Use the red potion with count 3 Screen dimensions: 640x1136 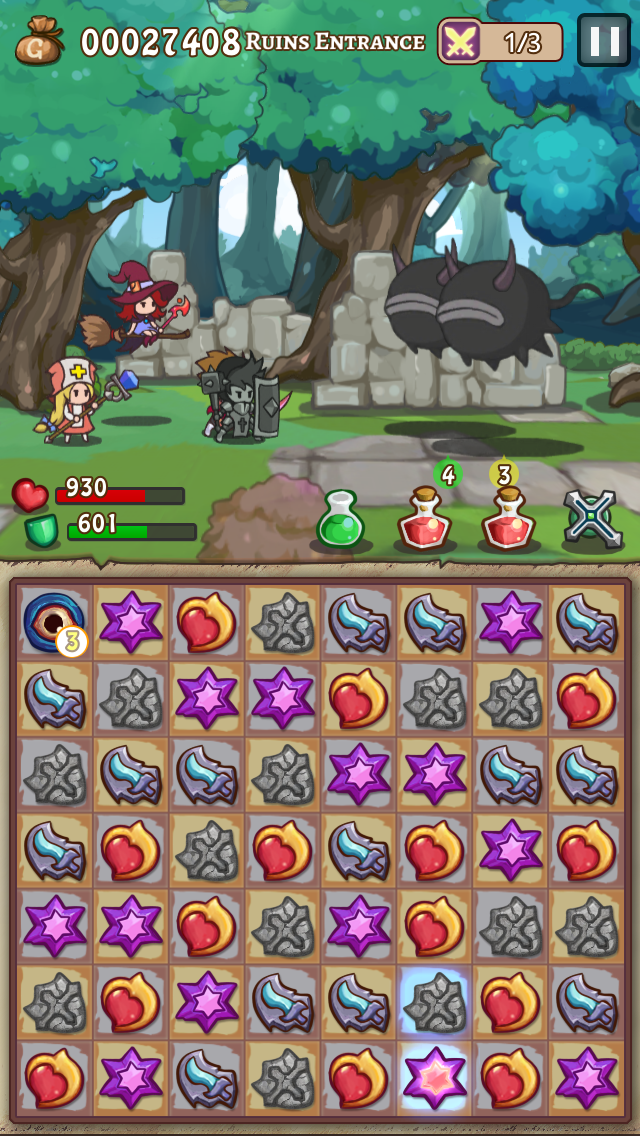pyautogui.click(x=507, y=519)
